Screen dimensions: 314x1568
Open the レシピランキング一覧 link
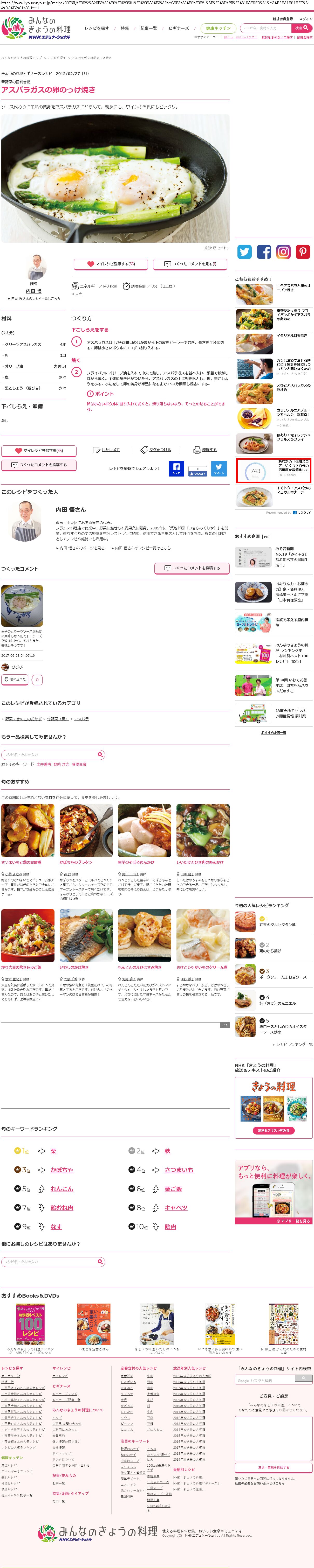[x=294, y=1045]
